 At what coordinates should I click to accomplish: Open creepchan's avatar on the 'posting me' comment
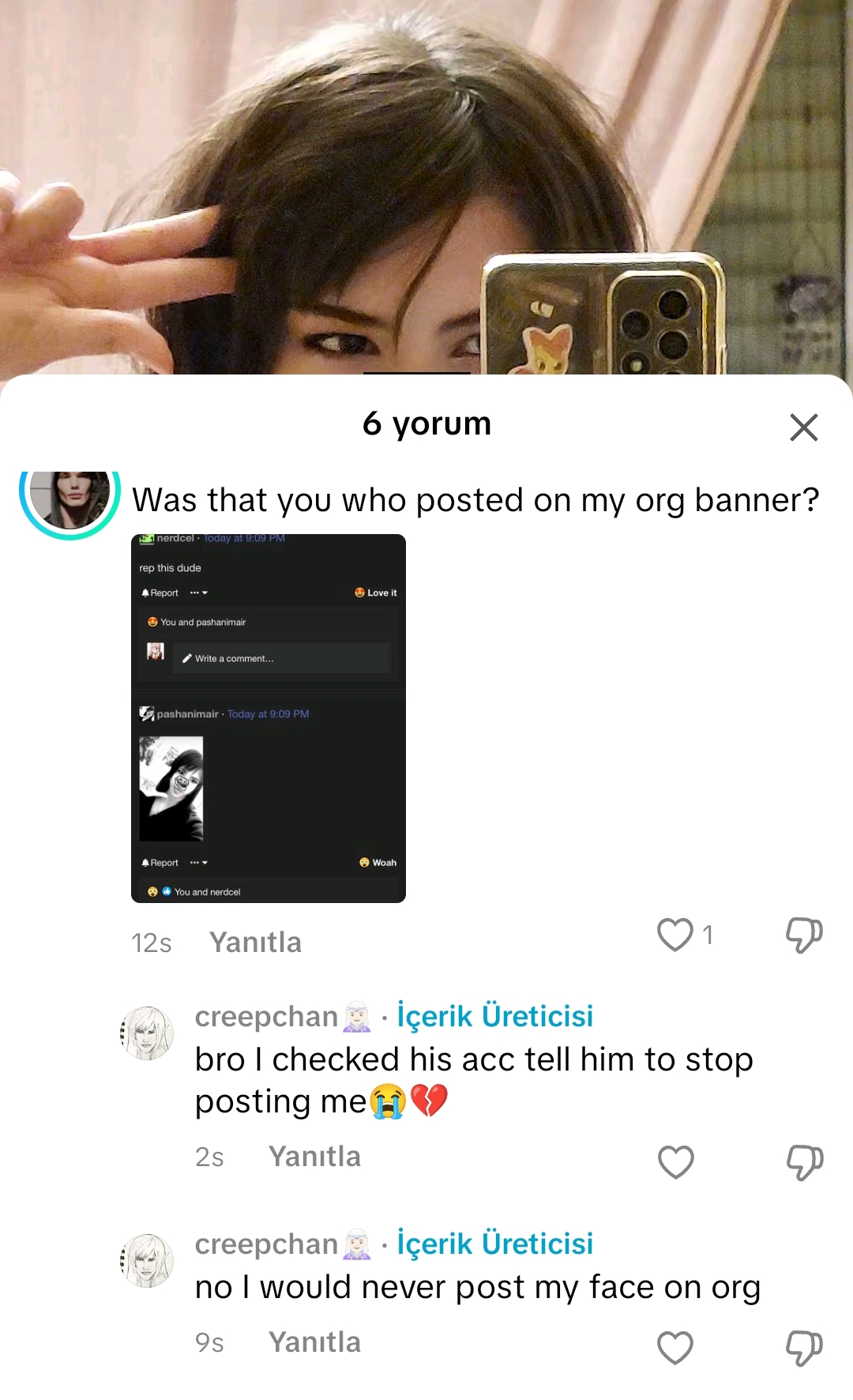pos(147,1033)
